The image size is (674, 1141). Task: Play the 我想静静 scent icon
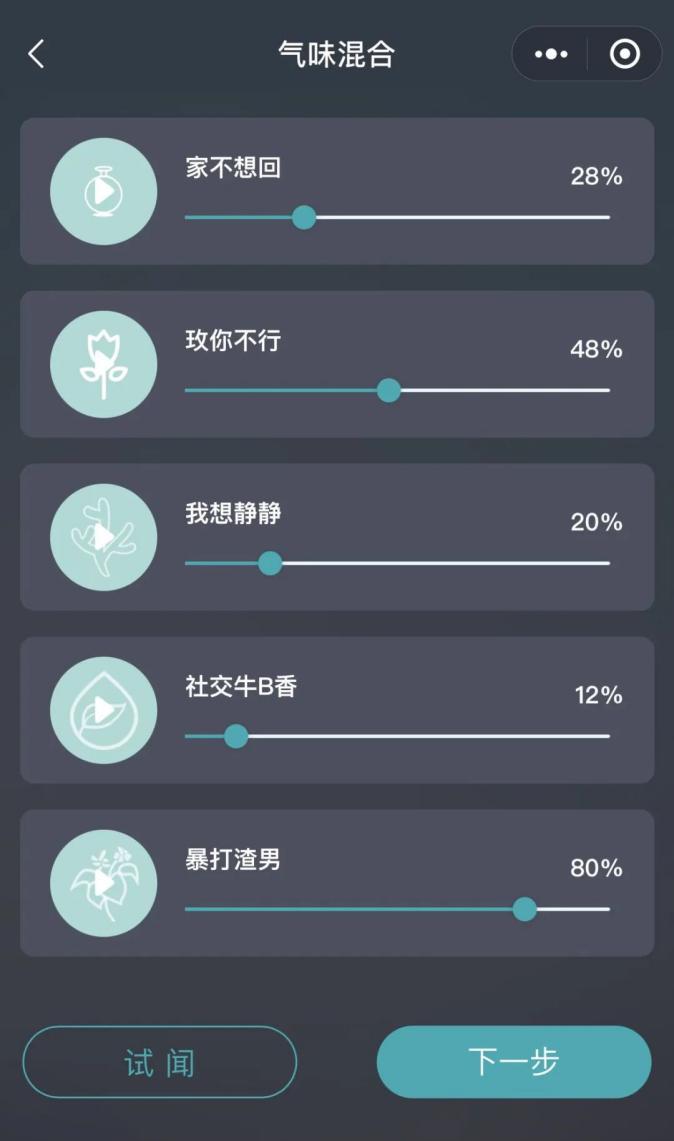click(x=103, y=537)
